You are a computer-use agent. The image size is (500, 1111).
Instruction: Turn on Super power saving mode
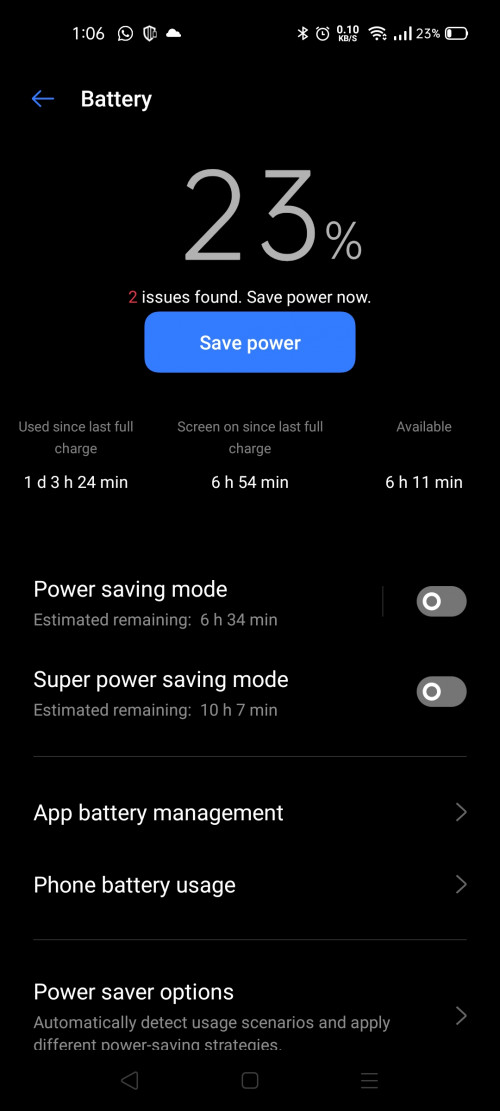tap(441, 692)
